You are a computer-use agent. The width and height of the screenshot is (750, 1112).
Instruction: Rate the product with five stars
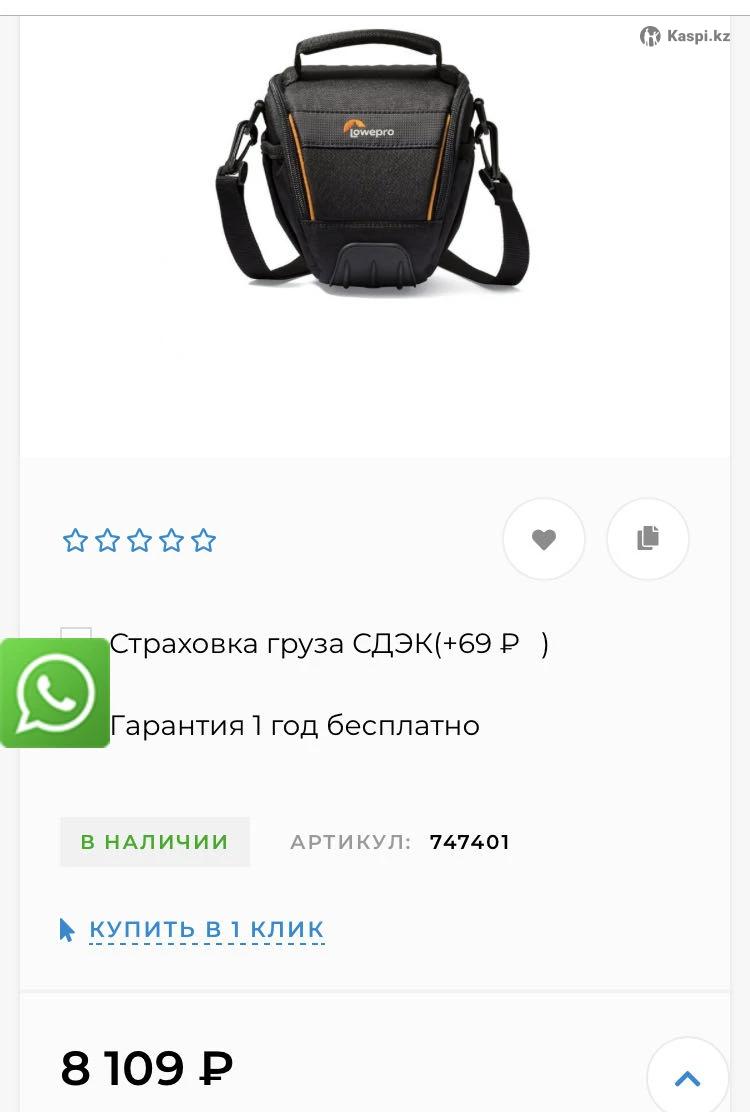[x=204, y=541]
